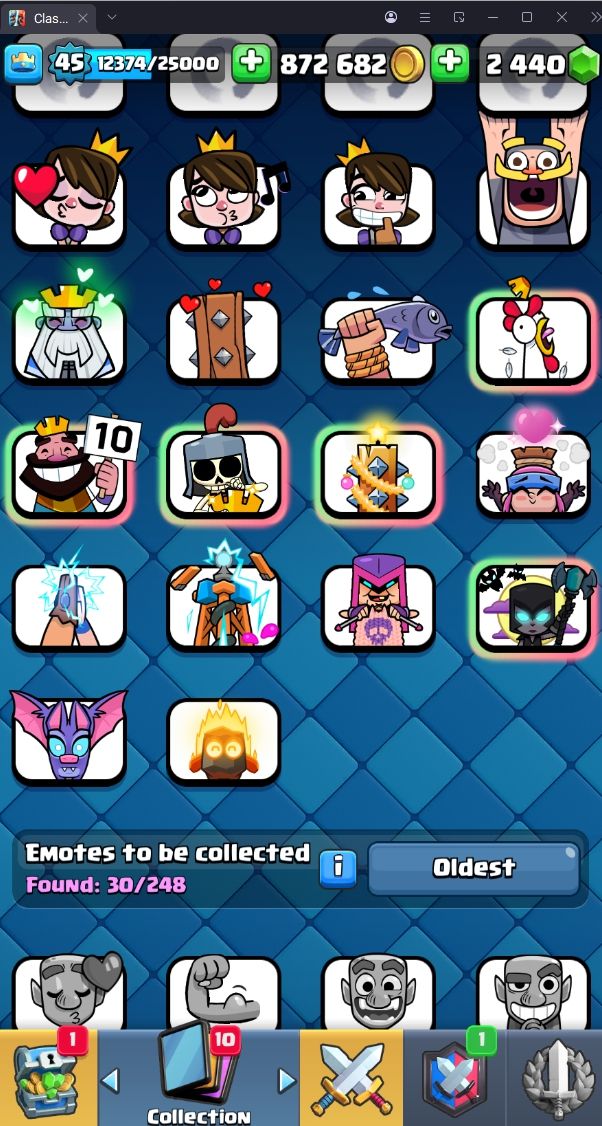The image size is (602, 1126).
Task: Open the blue info button for emotes
Action: [x=338, y=868]
